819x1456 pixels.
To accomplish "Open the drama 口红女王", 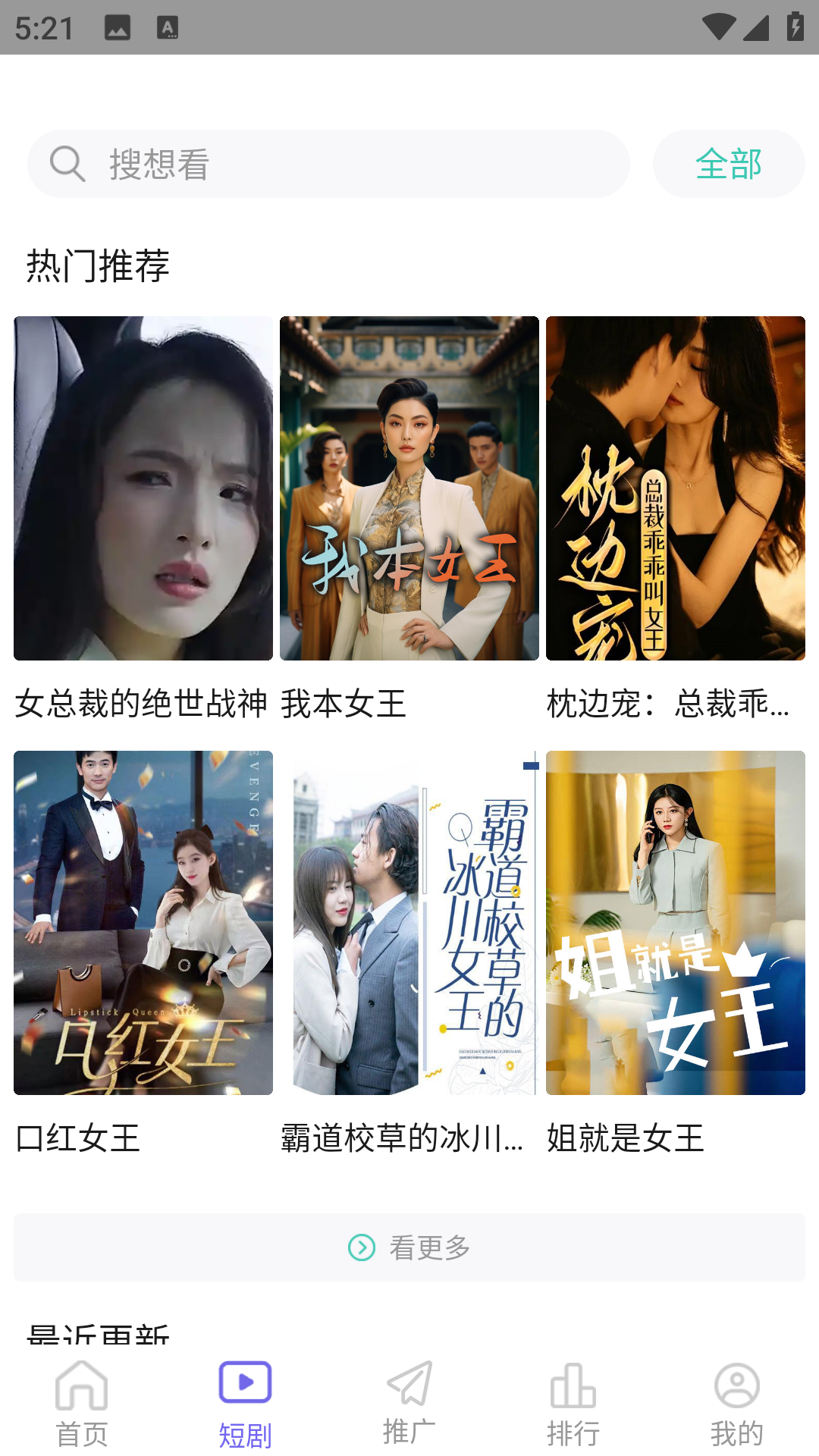I will click(x=143, y=922).
